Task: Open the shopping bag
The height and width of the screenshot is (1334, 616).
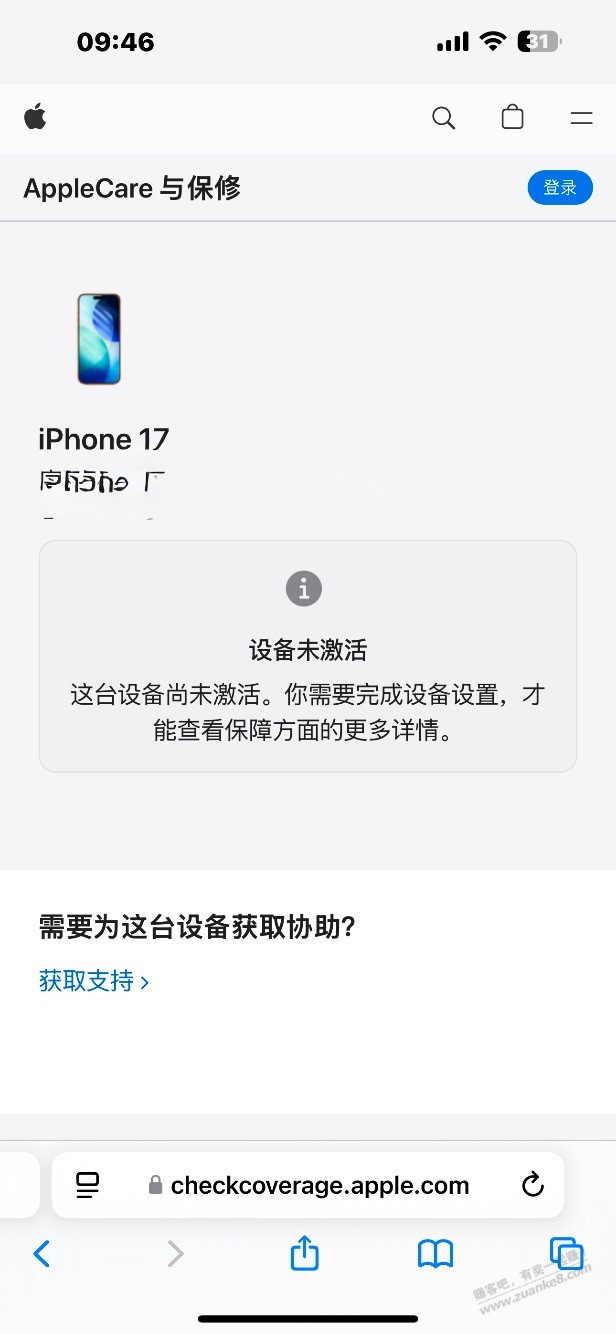Action: pos(512,118)
